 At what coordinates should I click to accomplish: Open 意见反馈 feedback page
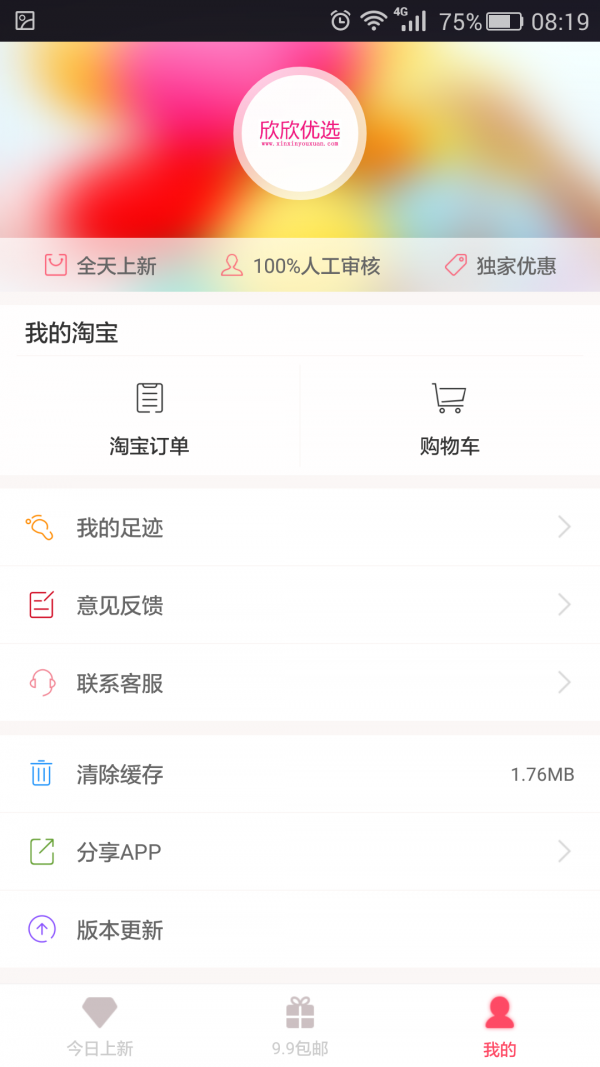[x=300, y=605]
